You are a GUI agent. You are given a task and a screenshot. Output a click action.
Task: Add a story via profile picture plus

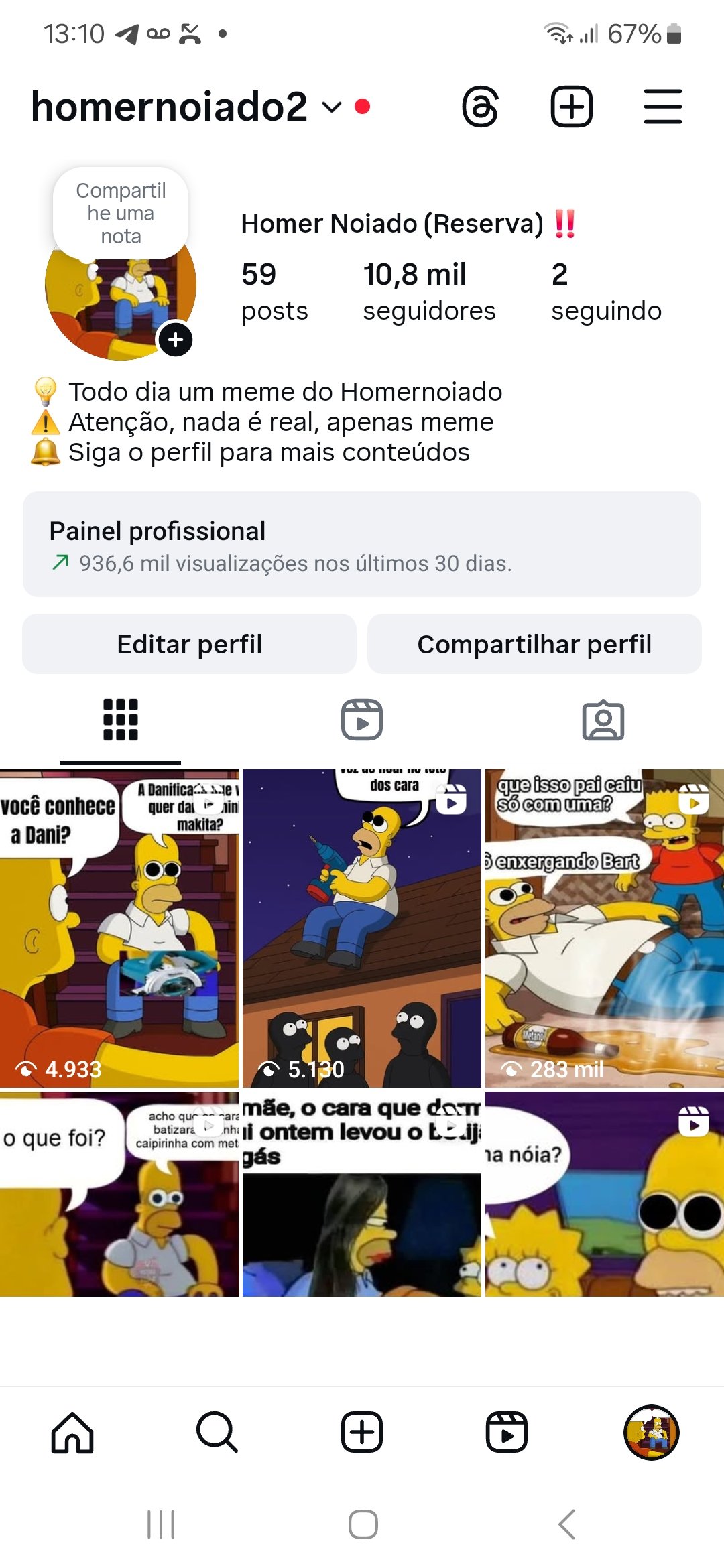[x=175, y=340]
